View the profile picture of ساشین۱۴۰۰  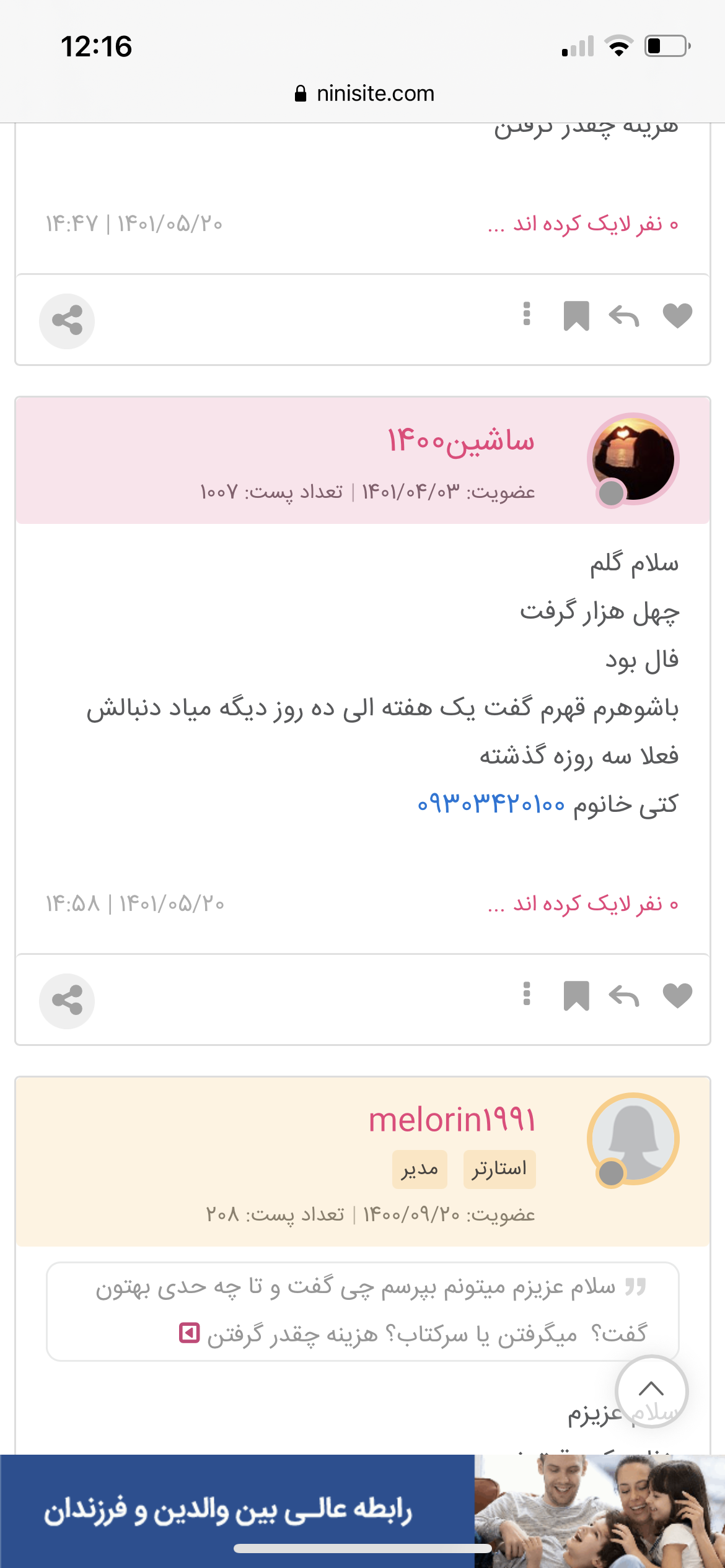(633, 459)
